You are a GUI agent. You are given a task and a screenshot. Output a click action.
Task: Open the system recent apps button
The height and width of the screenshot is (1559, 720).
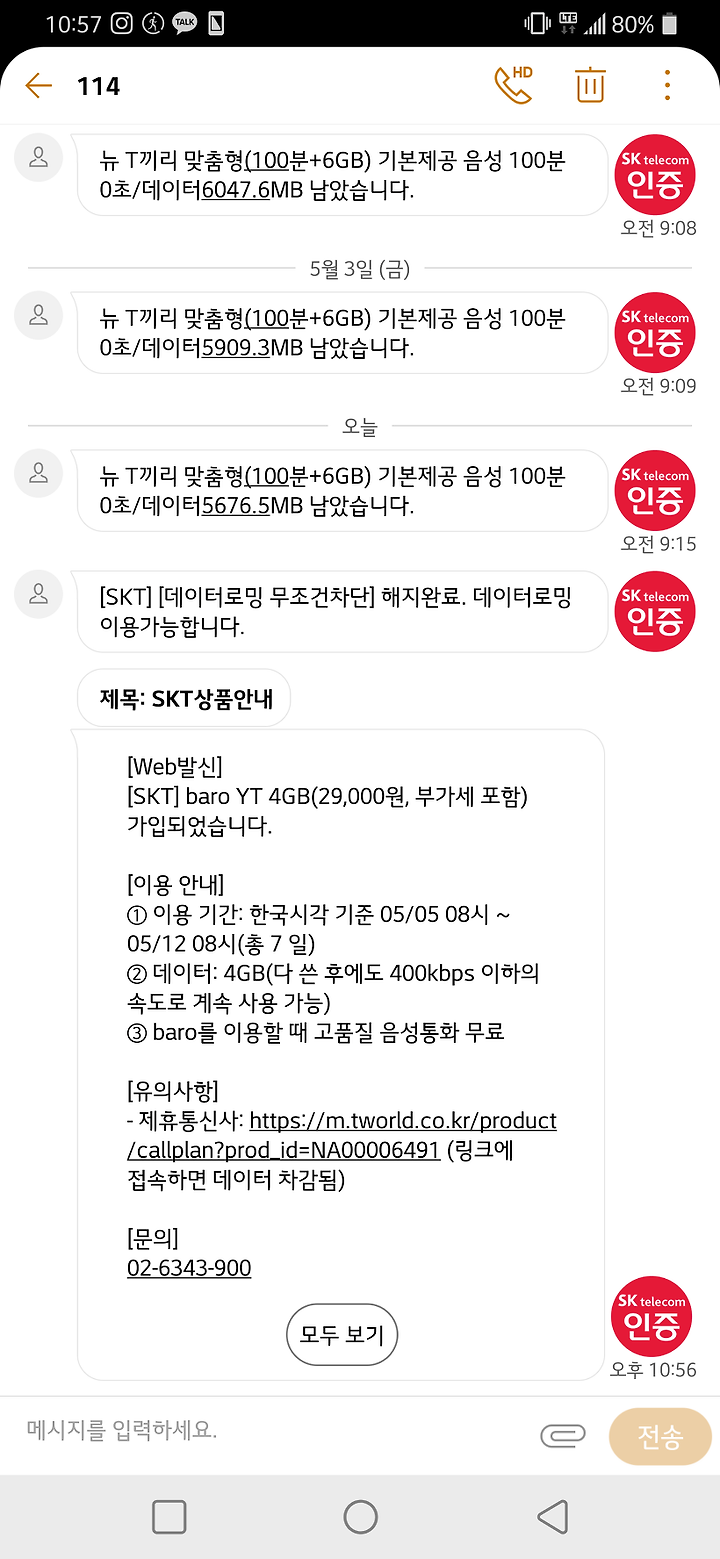point(169,1516)
